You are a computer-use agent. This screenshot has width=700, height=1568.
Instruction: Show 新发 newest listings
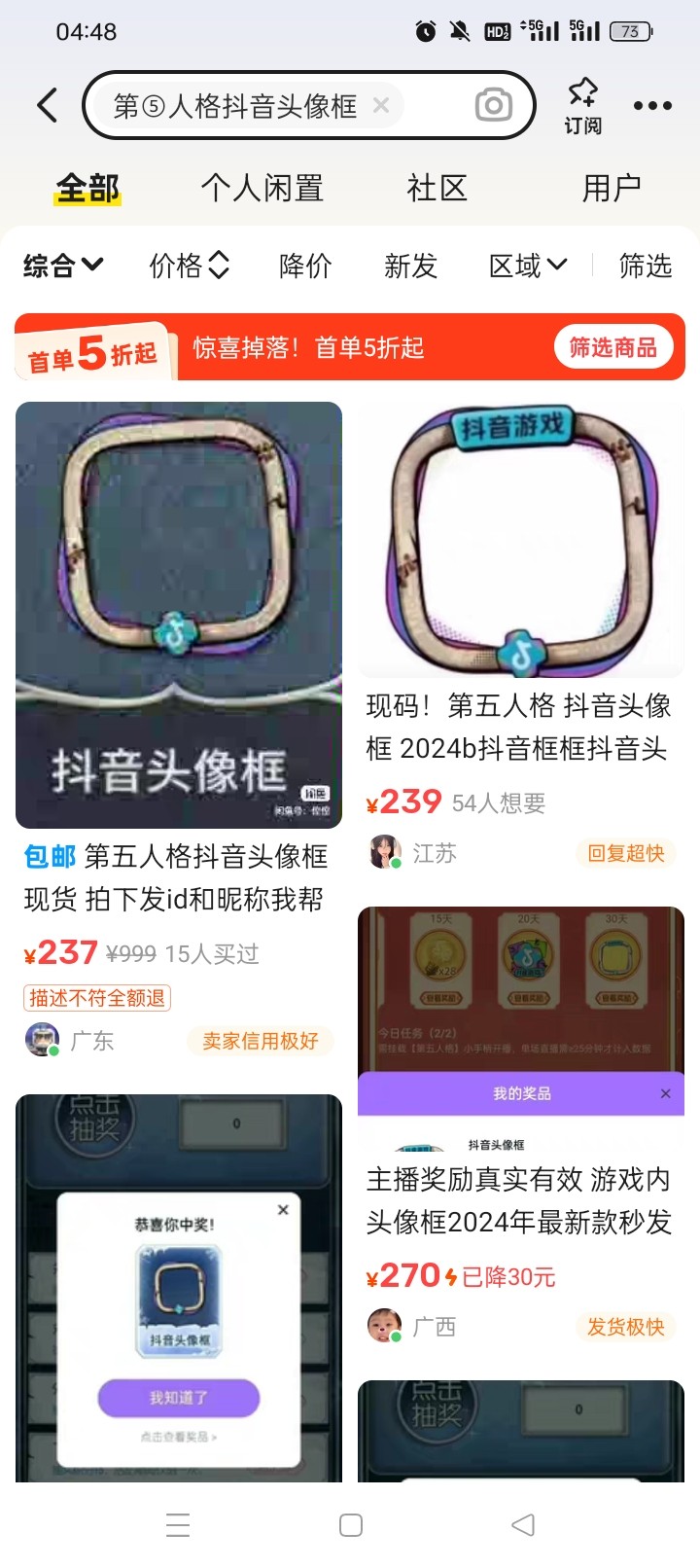point(410,265)
